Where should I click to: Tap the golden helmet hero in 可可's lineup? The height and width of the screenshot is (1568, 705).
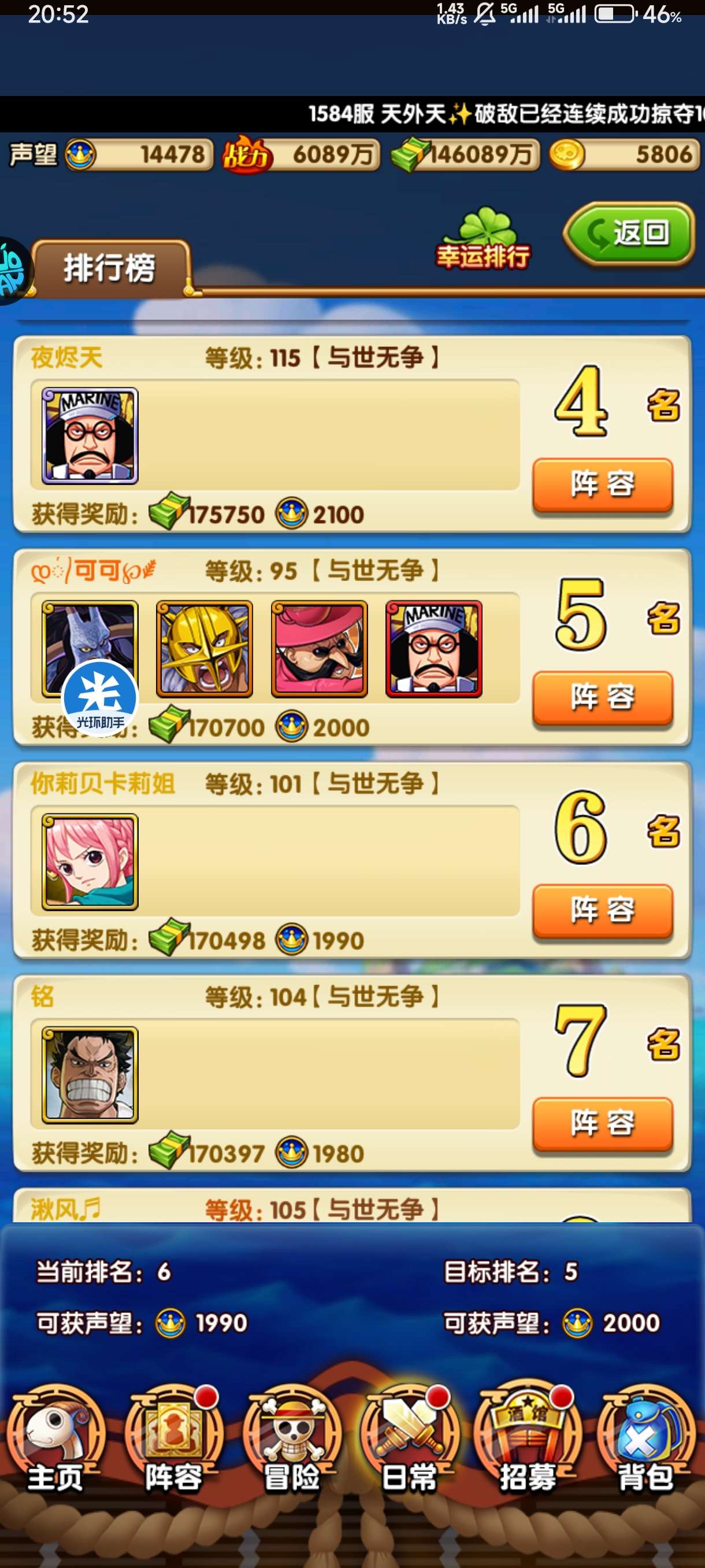point(205,649)
